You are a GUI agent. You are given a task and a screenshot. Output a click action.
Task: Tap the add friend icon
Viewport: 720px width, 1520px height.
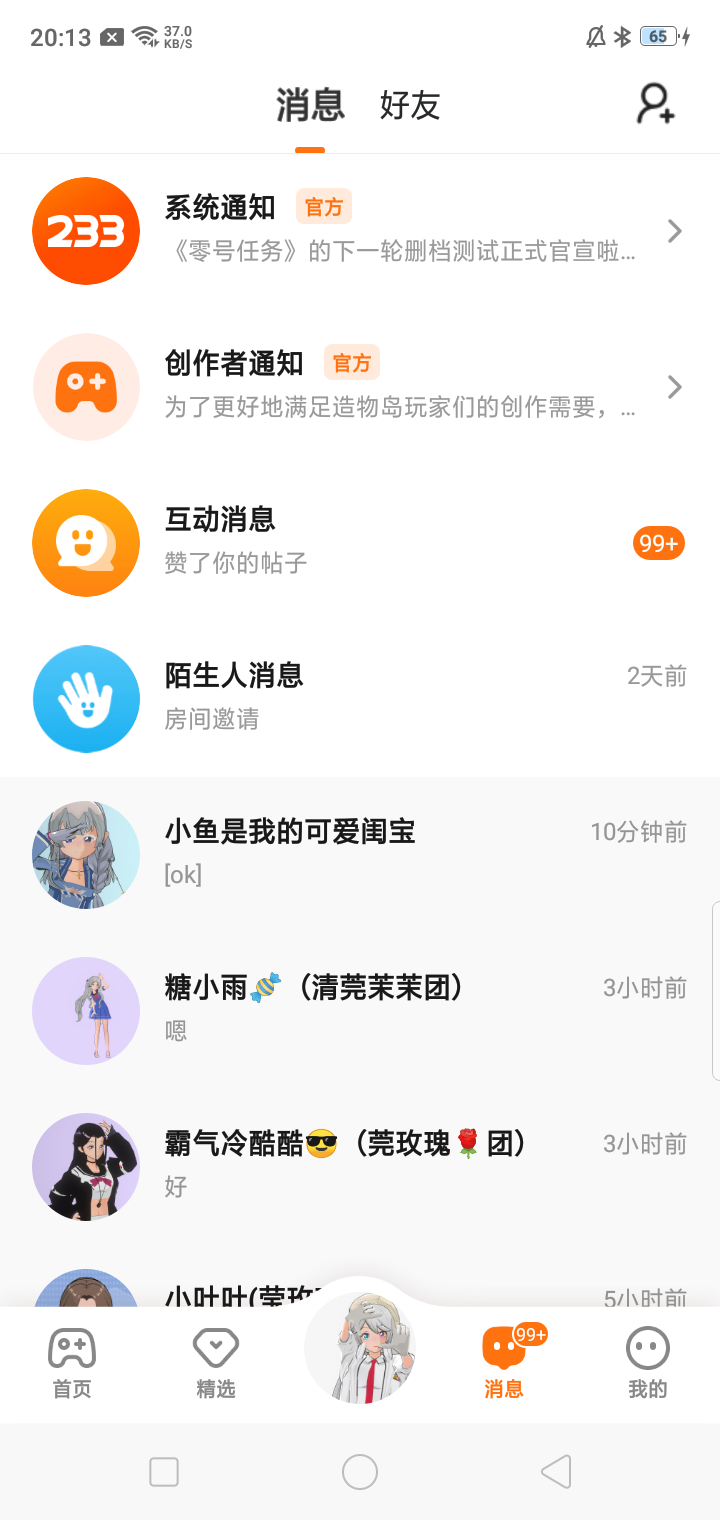(656, 104)
